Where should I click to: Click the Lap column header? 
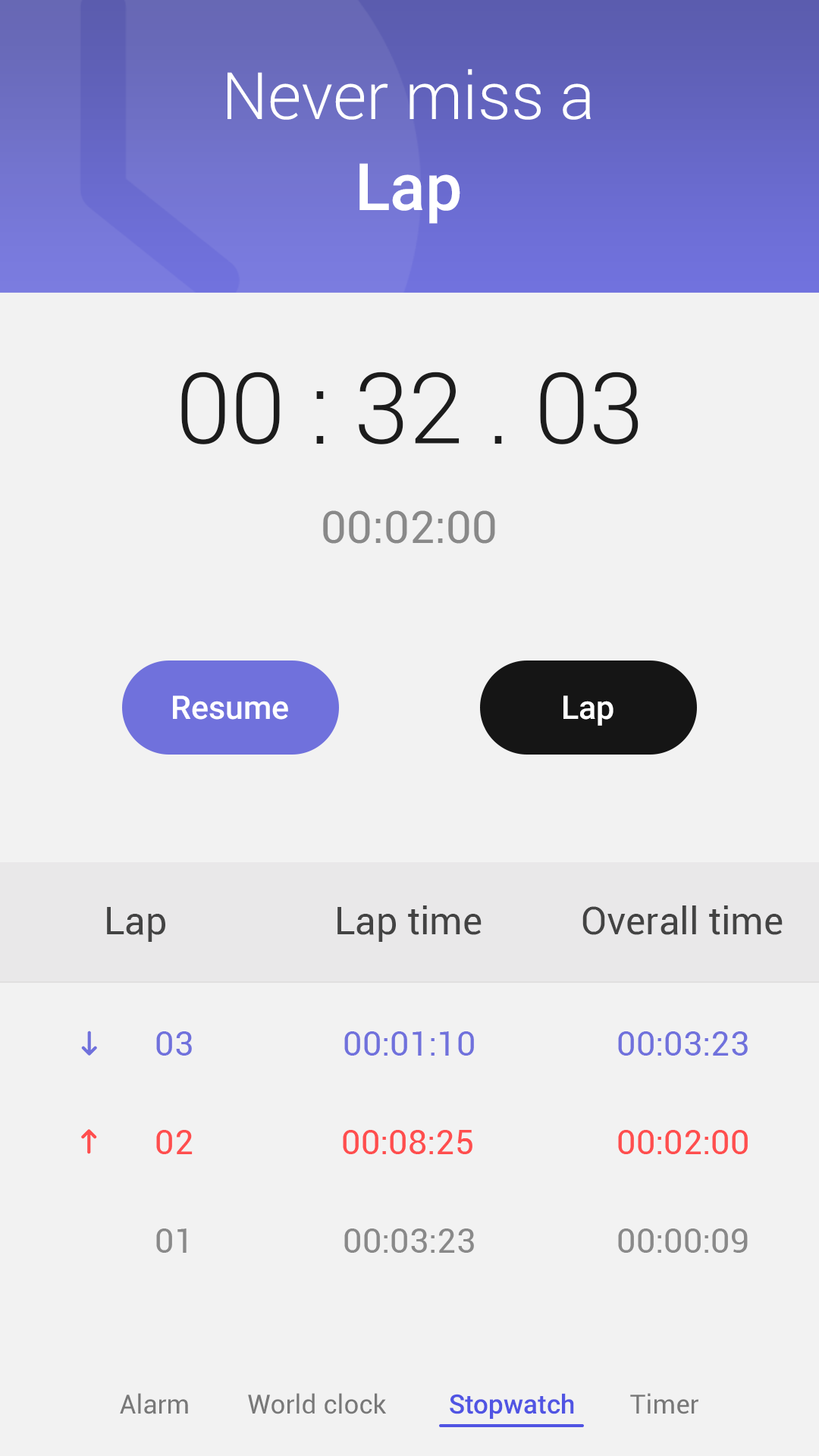coord(136,921)
